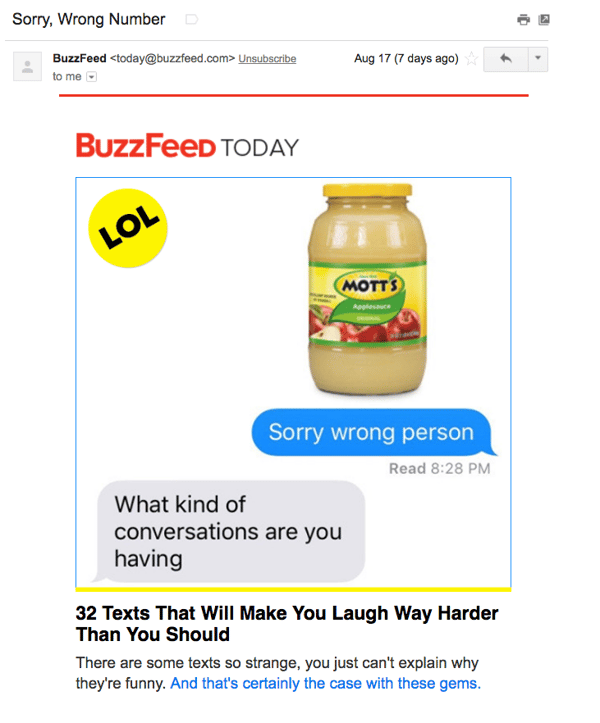
Task: Open email in new window
Action: [544, 20]
